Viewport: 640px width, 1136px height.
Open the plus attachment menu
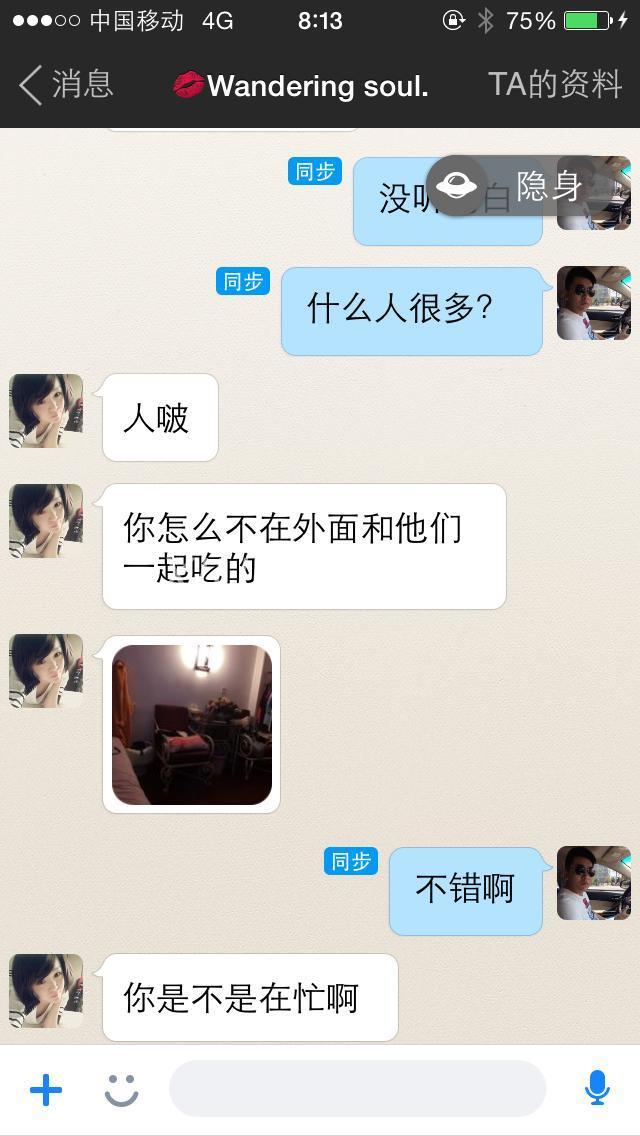[x=46, y=1090]
